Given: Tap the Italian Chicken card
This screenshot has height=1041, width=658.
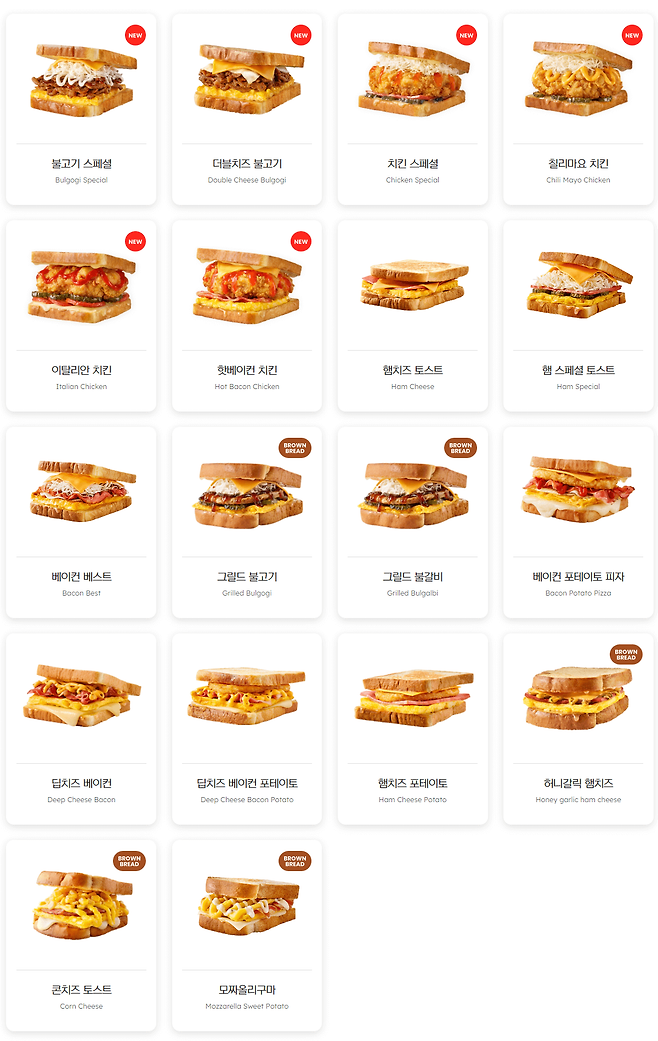Looking at the screenshot, I should [81, 316].
